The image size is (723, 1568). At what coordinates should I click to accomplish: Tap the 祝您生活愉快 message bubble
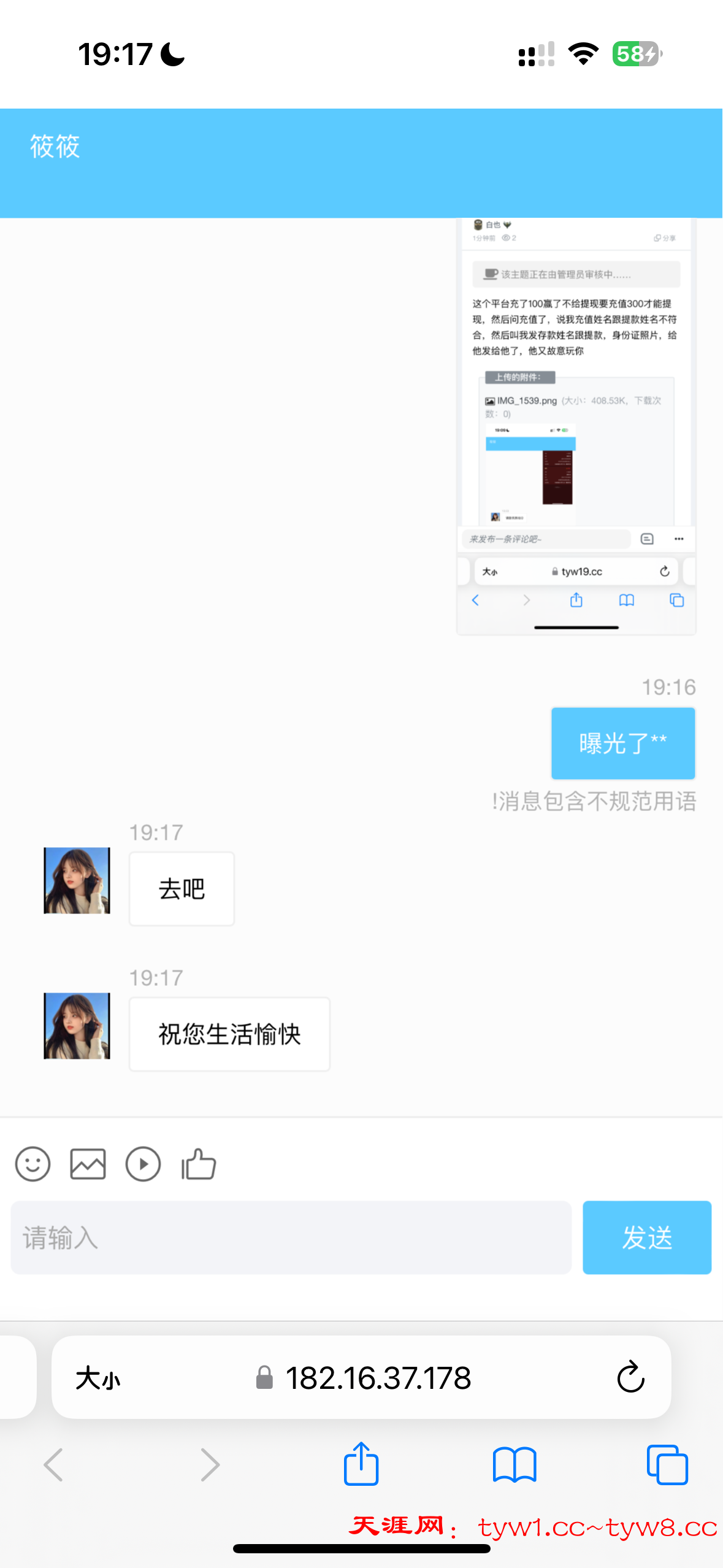coord(229,1034)
